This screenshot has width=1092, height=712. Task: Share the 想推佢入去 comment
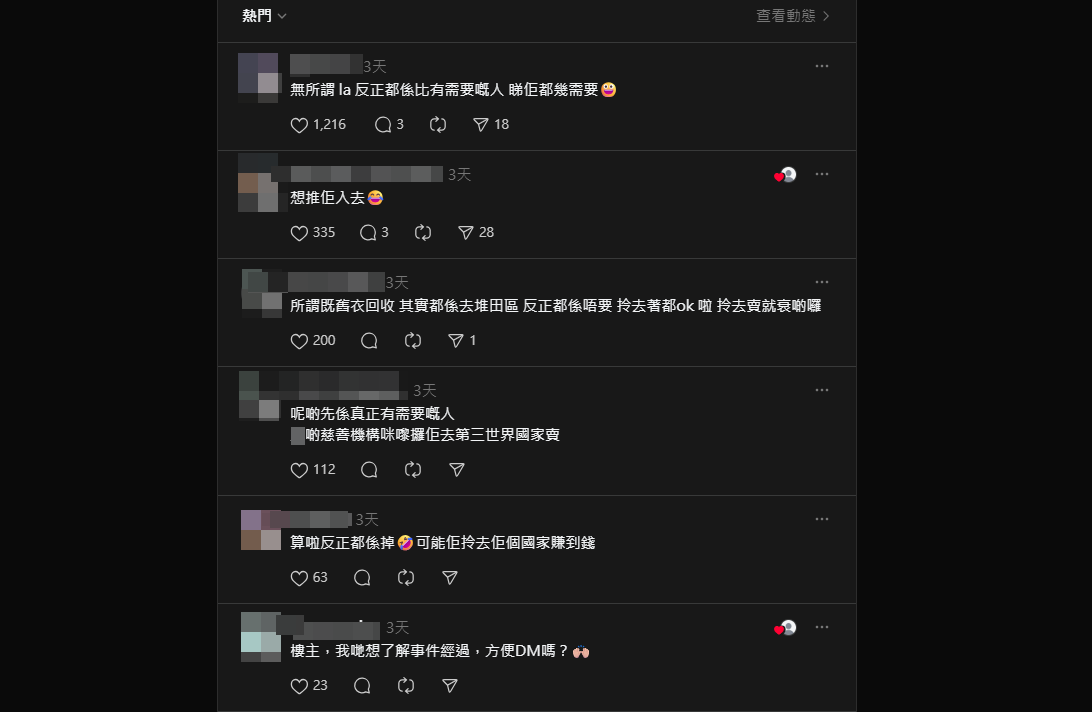pyautogui.click(x=465, y=233)
